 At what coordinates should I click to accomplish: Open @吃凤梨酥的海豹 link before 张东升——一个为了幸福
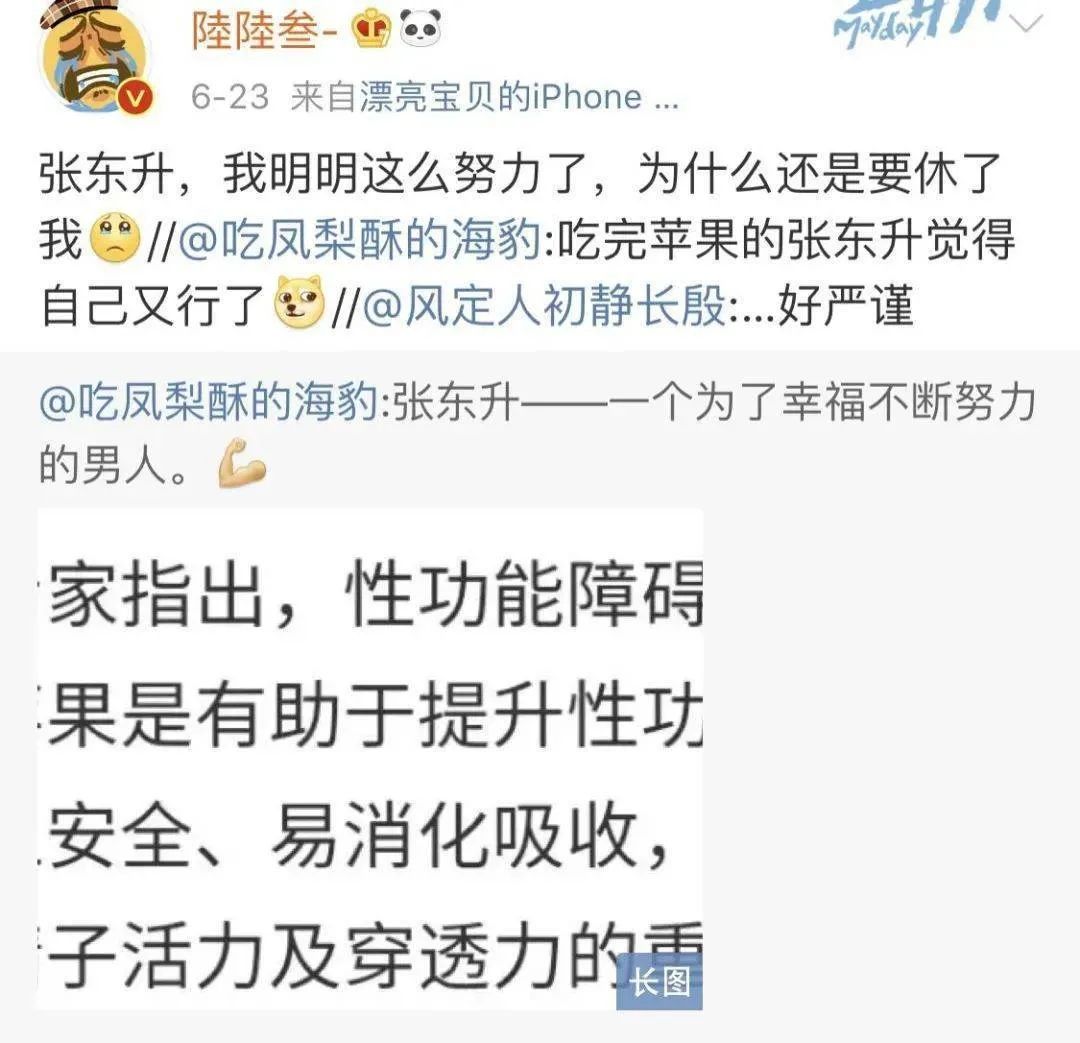pyautogui.click(x=211, y=402)
